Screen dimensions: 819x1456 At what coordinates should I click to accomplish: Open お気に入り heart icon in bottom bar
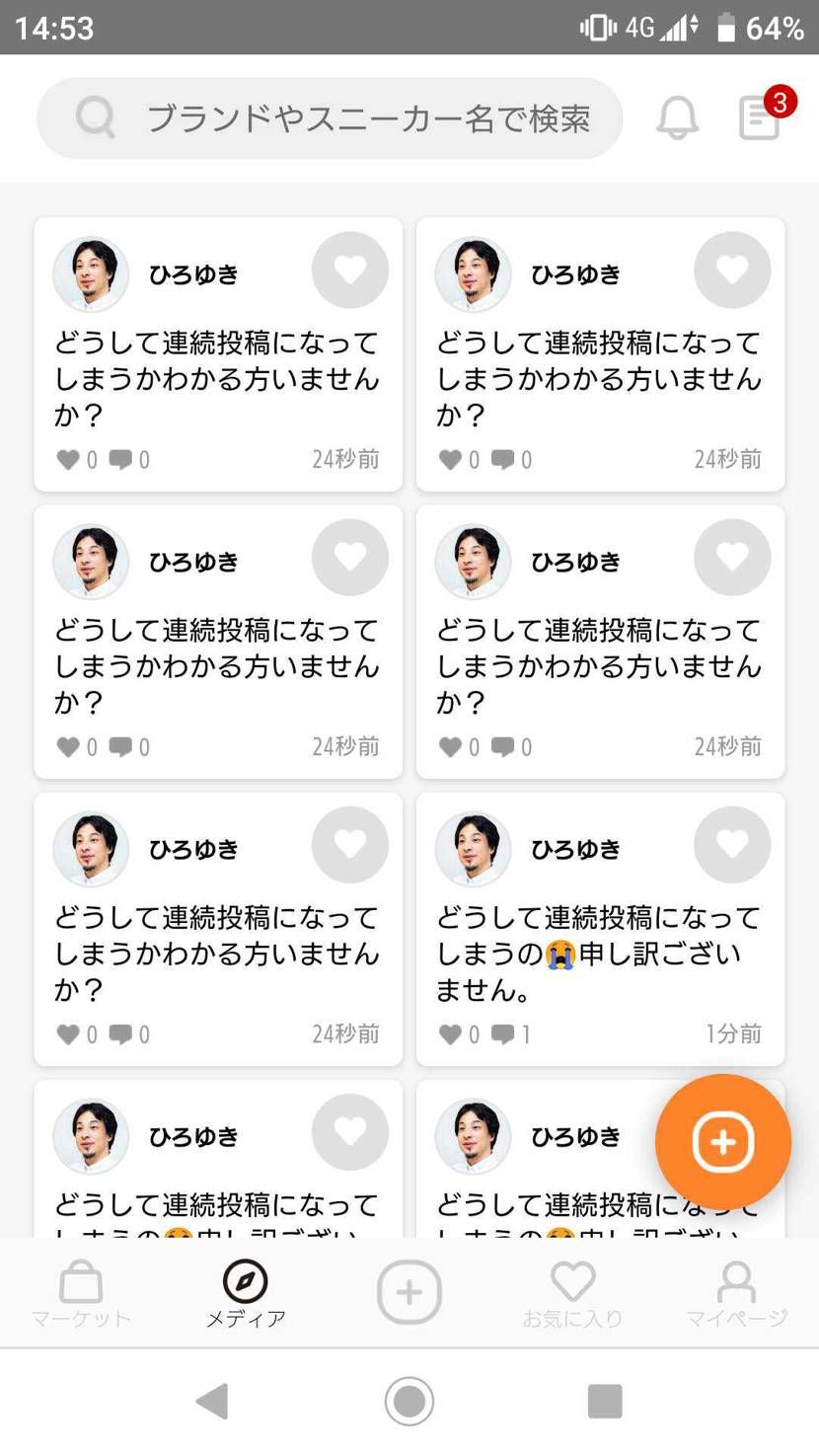[573, 1282]
